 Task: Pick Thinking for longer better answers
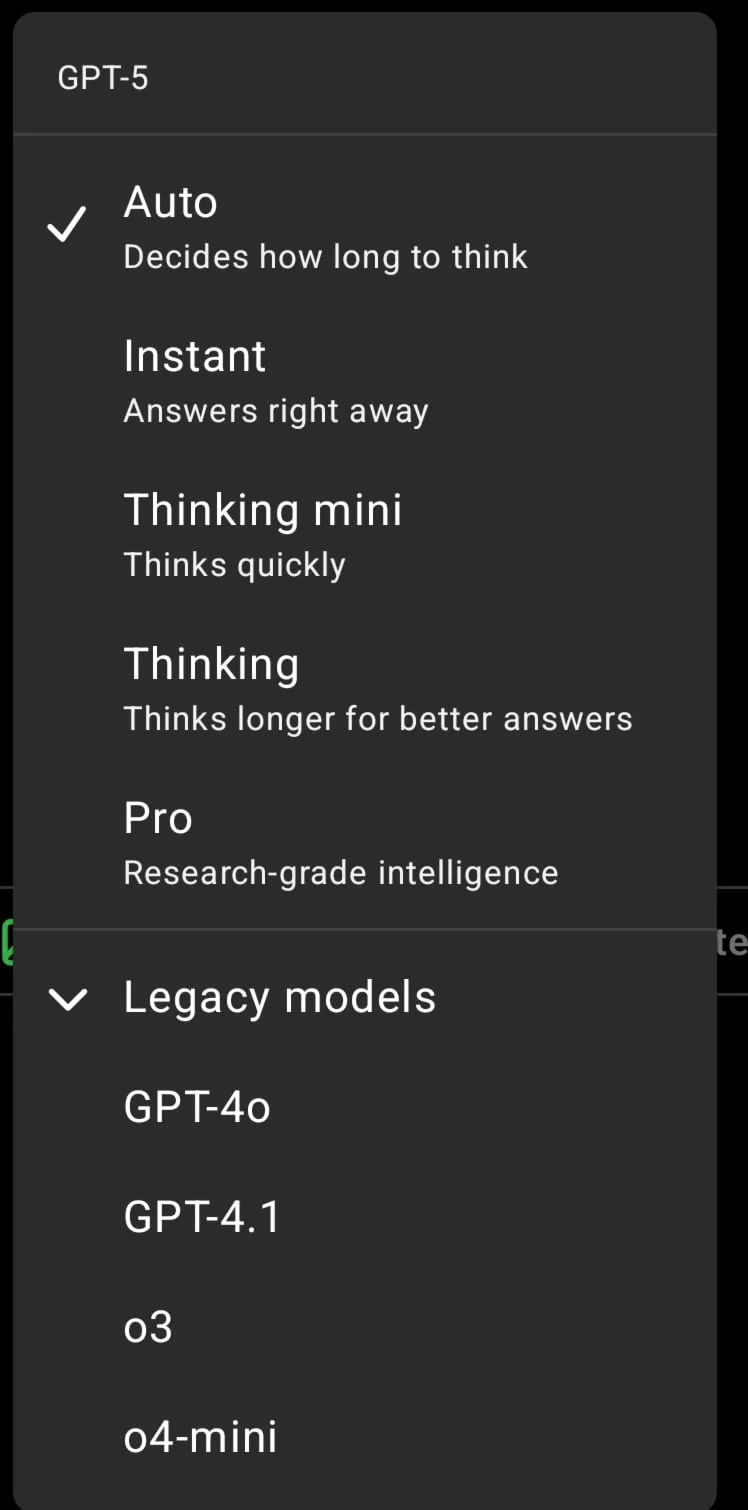pyautogui.click(x=377, y=689)
